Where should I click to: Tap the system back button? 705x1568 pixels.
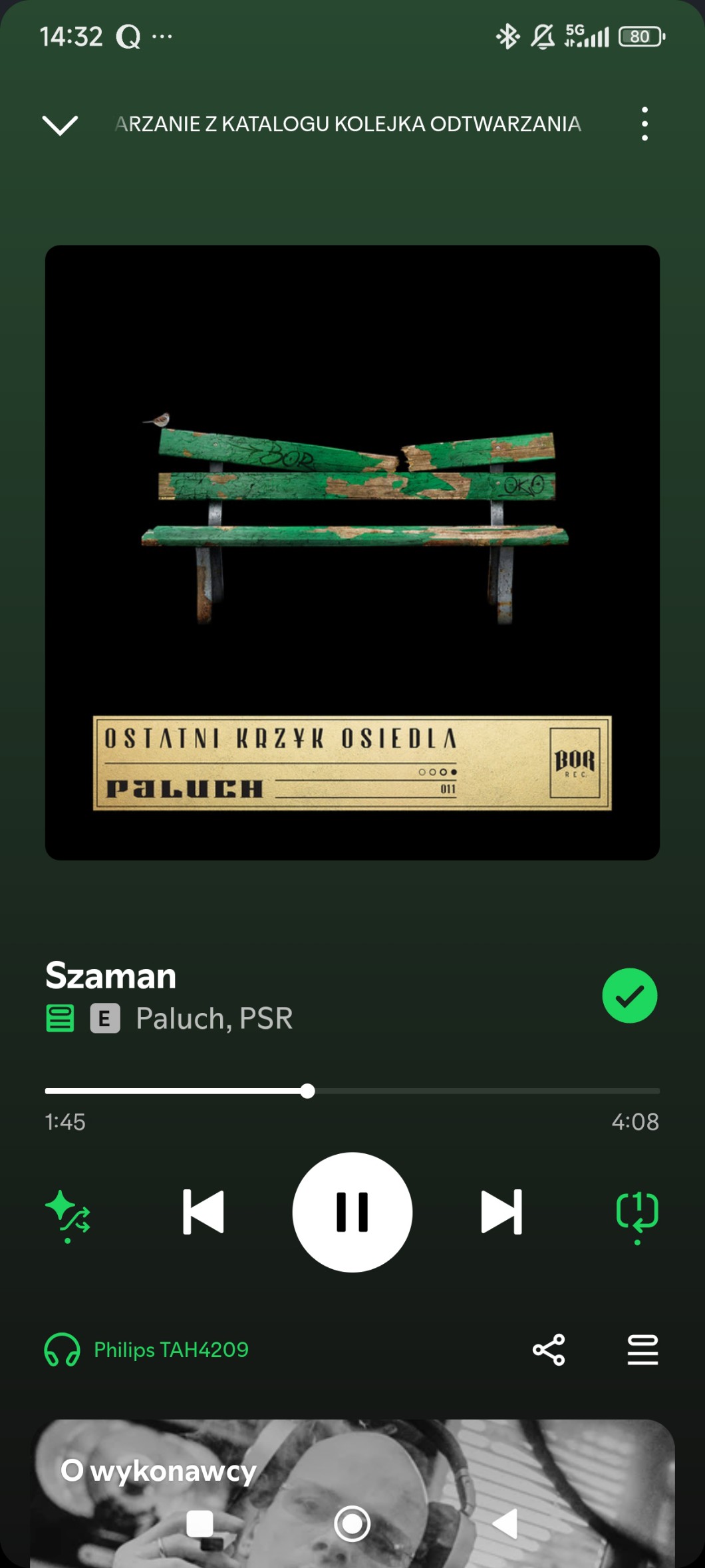click(505, 1523)
